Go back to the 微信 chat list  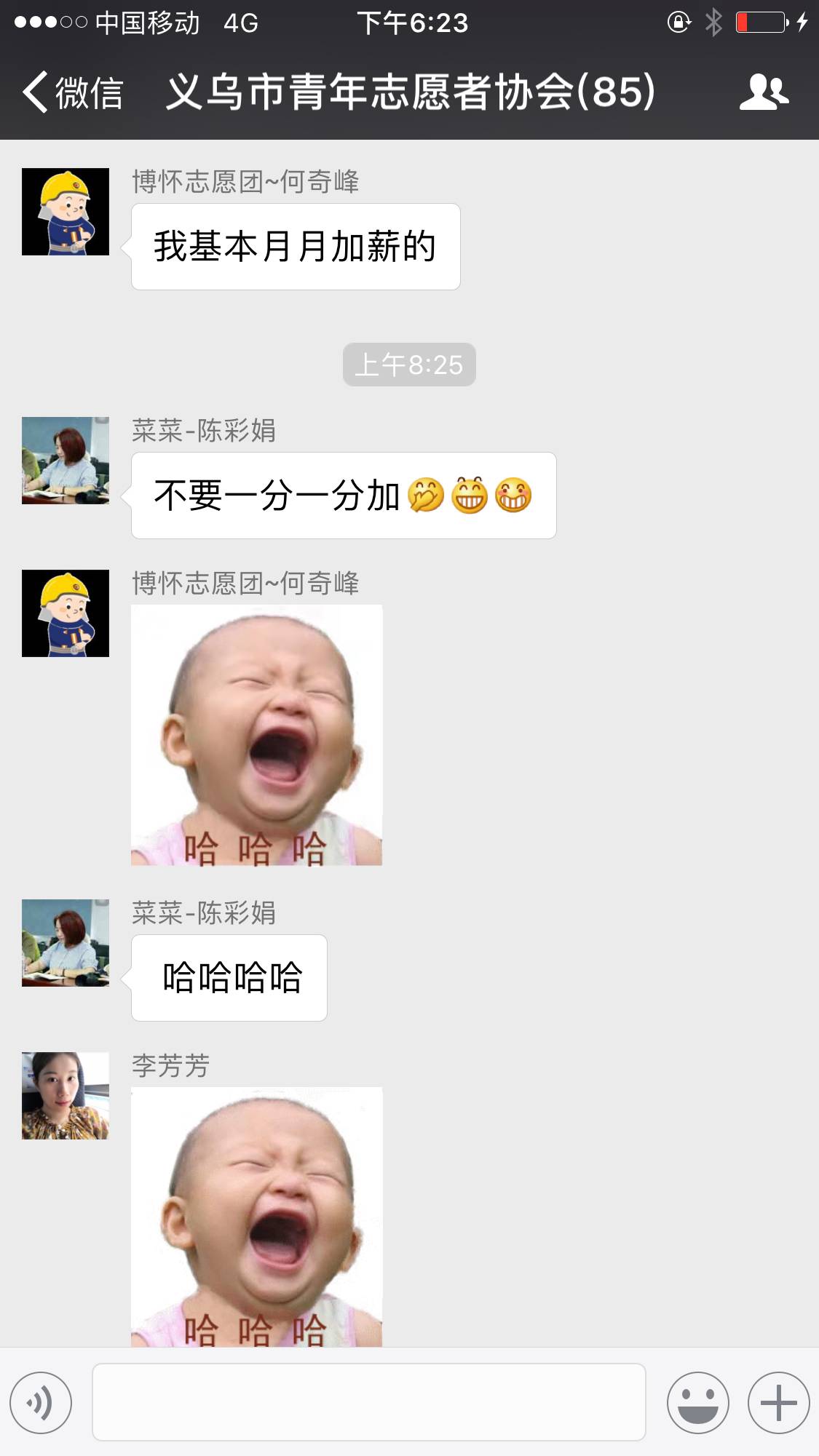tap(71, 92)
